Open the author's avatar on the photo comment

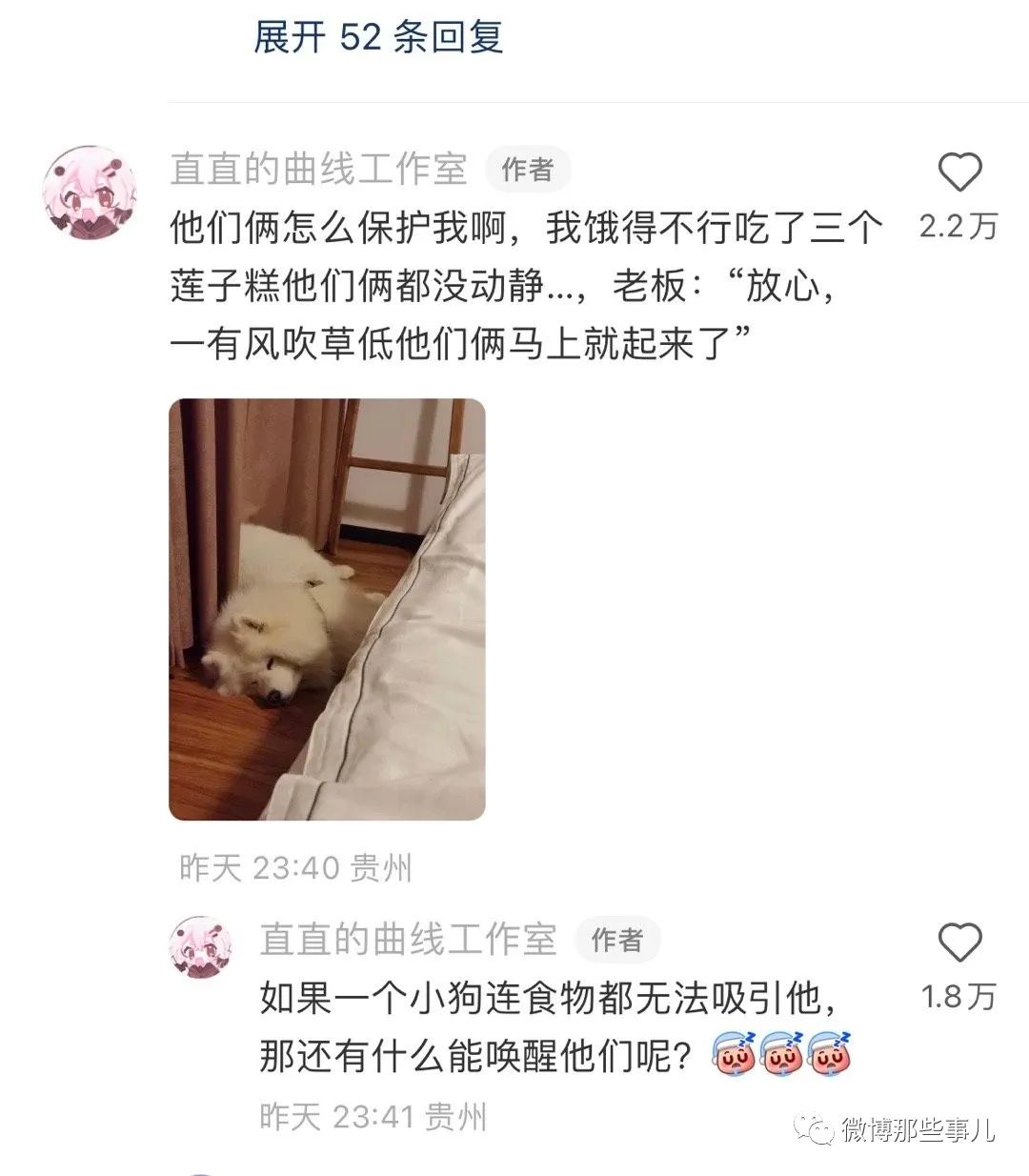[91, 192]
